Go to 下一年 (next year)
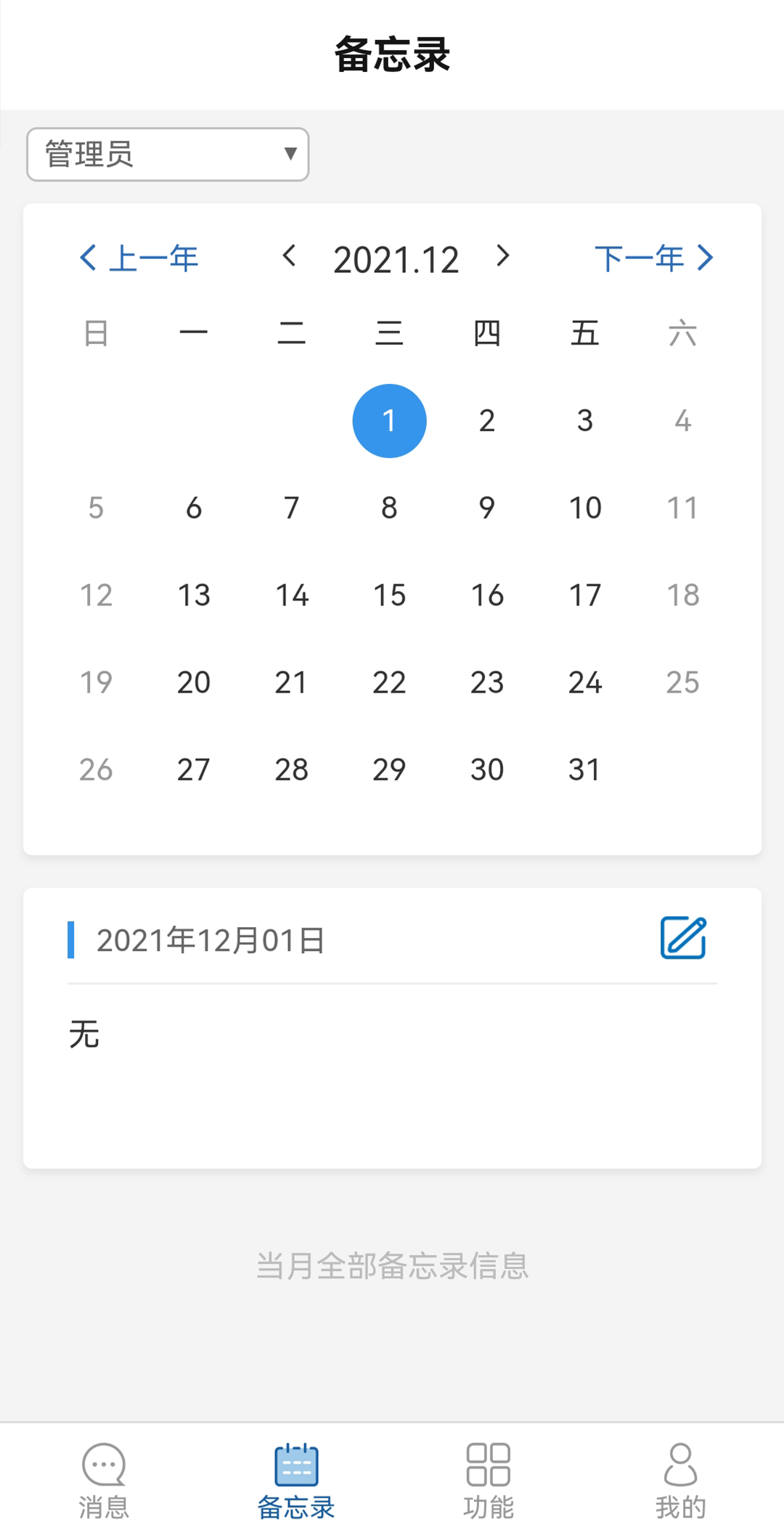Image resolution: width=784 pixels, height=1539 pixels. (655, 258)
